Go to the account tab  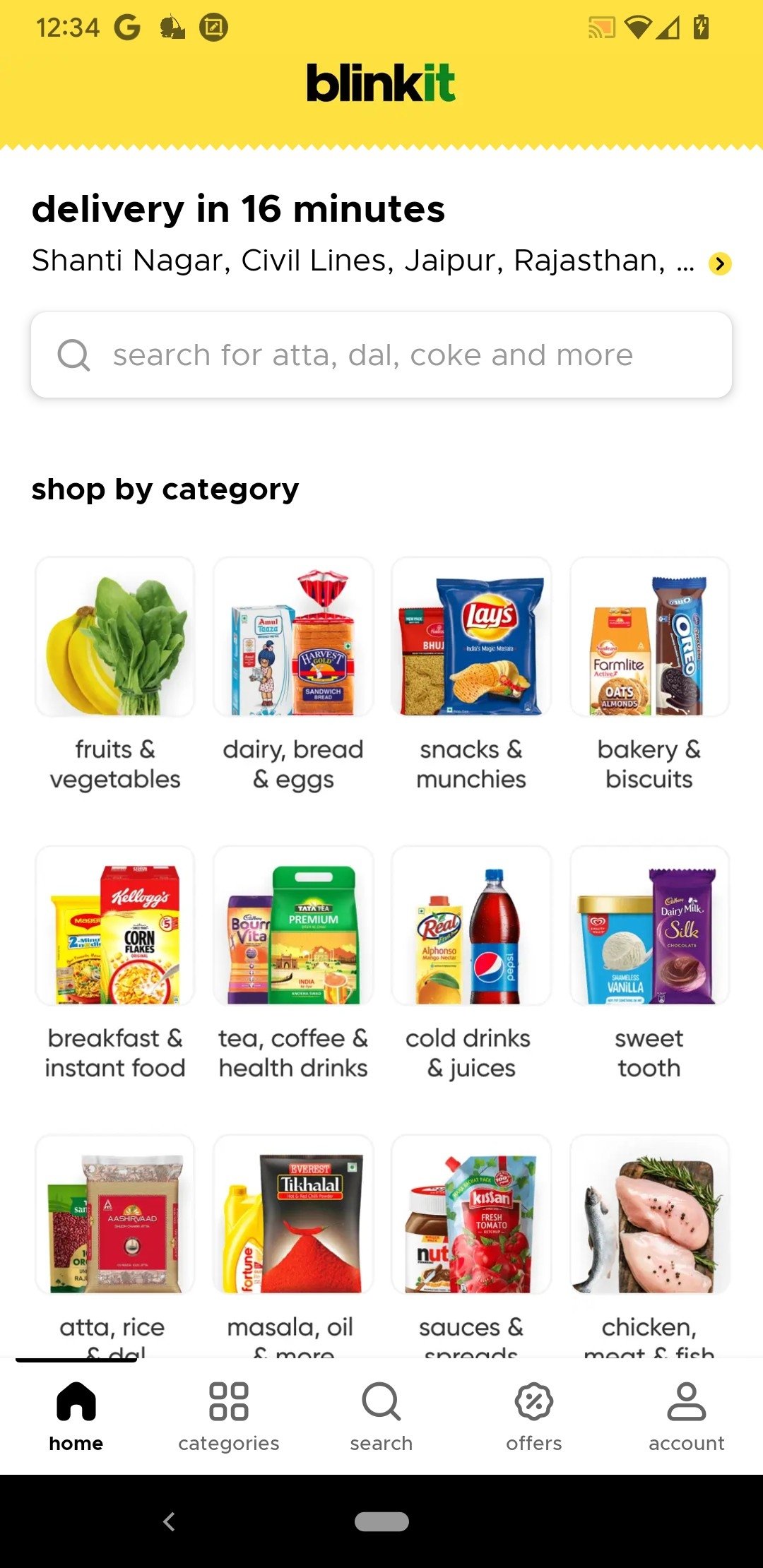[687, 1415]
